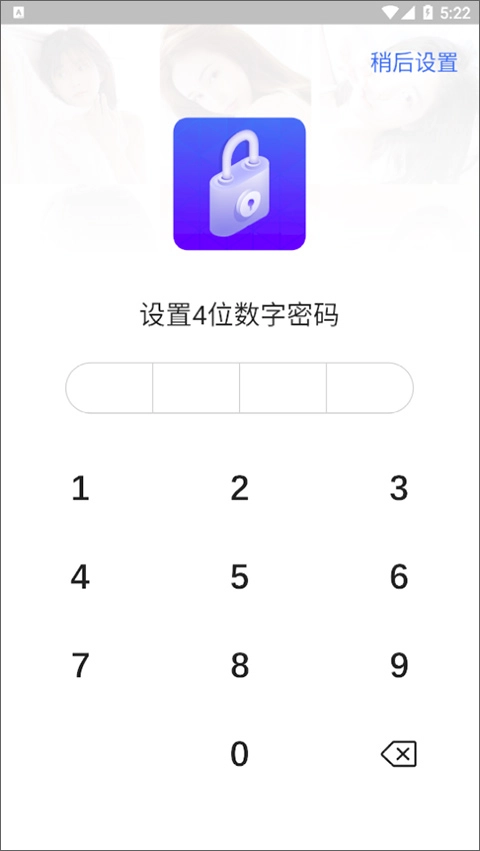The width and height of the screenshot is (480, 851).
Task: Enter digit 1 on the keypad
Action: pyautogui.click(x=80, y=488)
